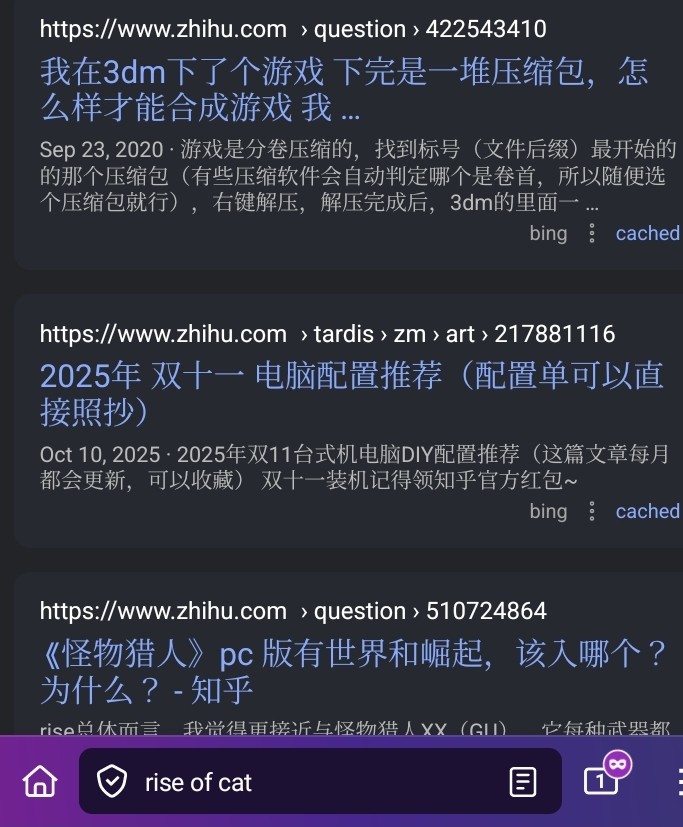Go to the browser home page
The image size is (683, 827).
click(40, 781)
